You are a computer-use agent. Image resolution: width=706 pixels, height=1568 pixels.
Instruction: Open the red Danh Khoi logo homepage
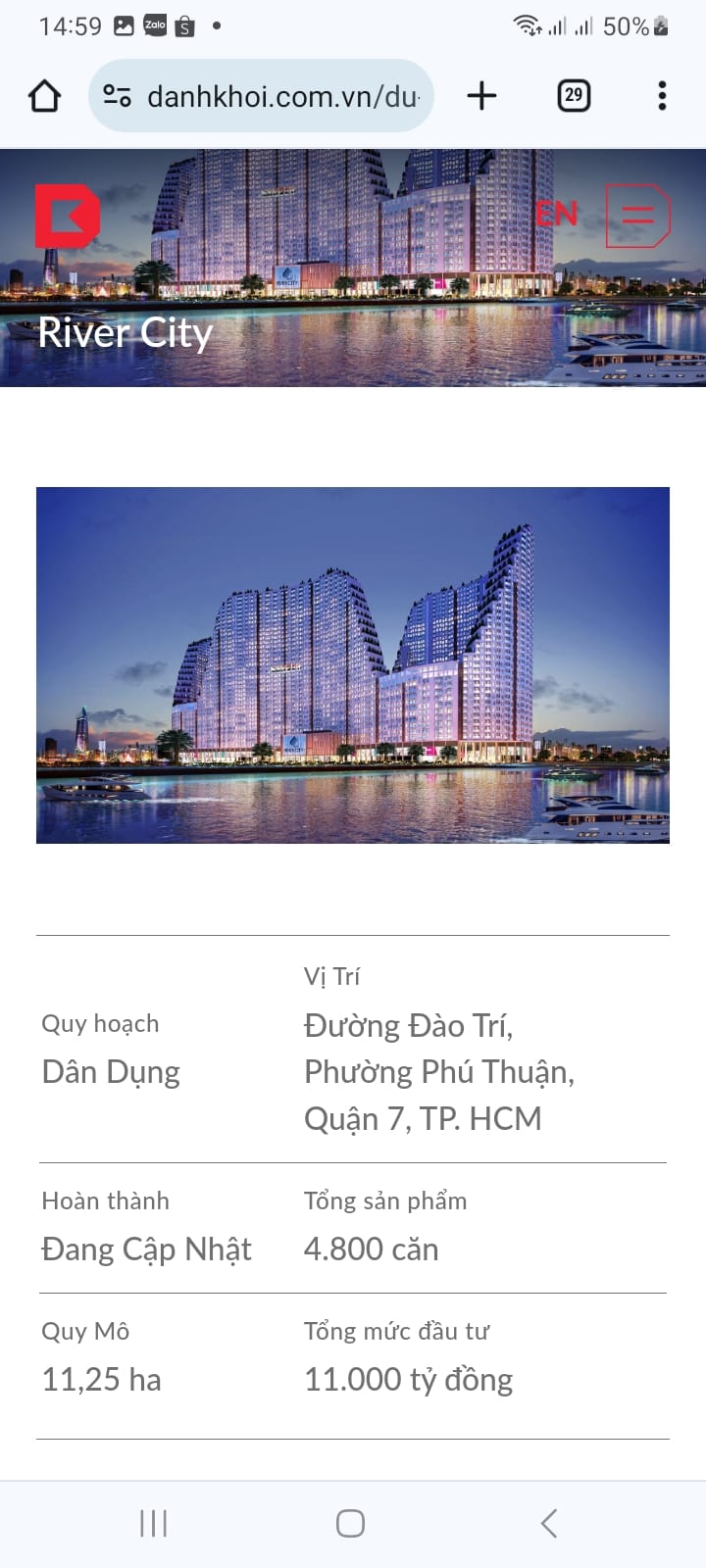tap(67, 216)
